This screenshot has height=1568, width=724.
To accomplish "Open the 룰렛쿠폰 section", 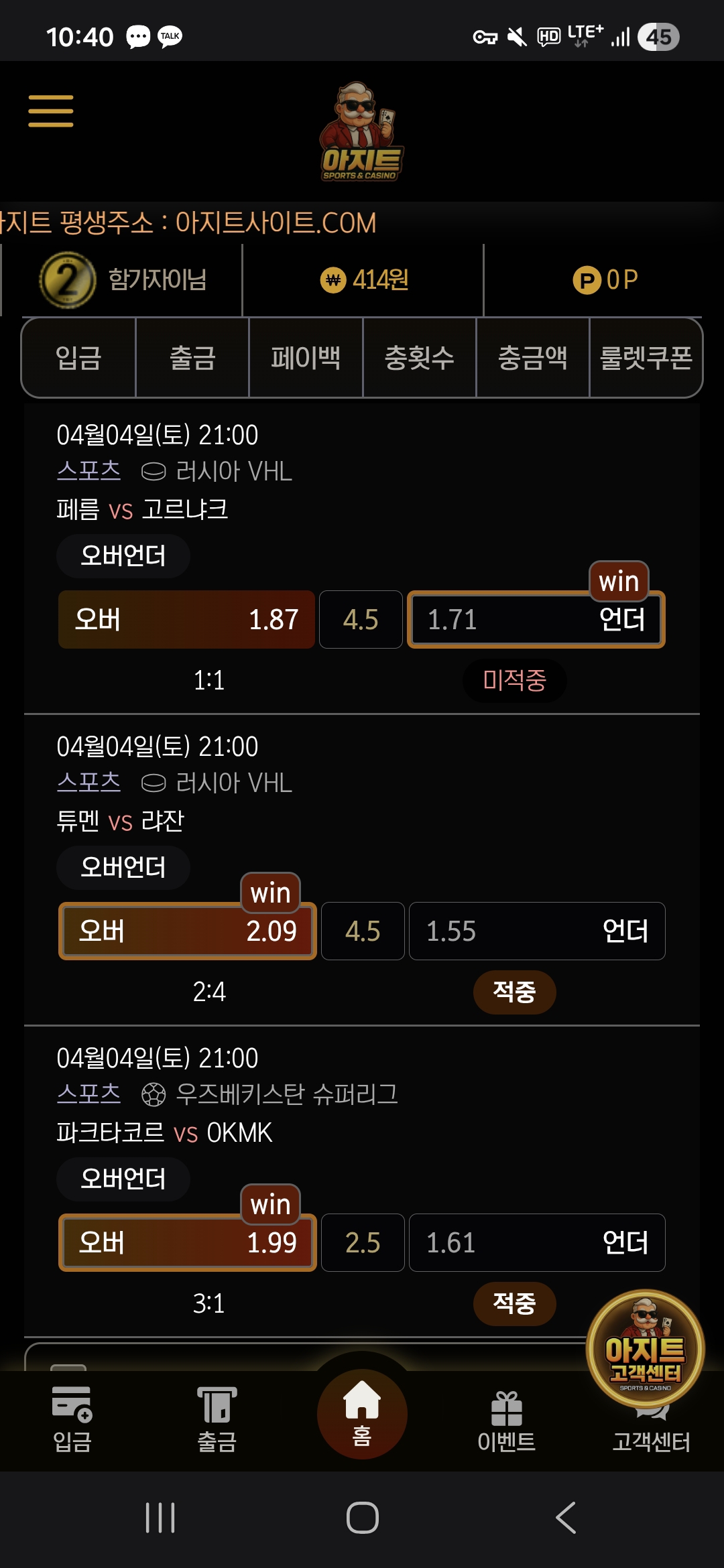I will tap(646, 358).
